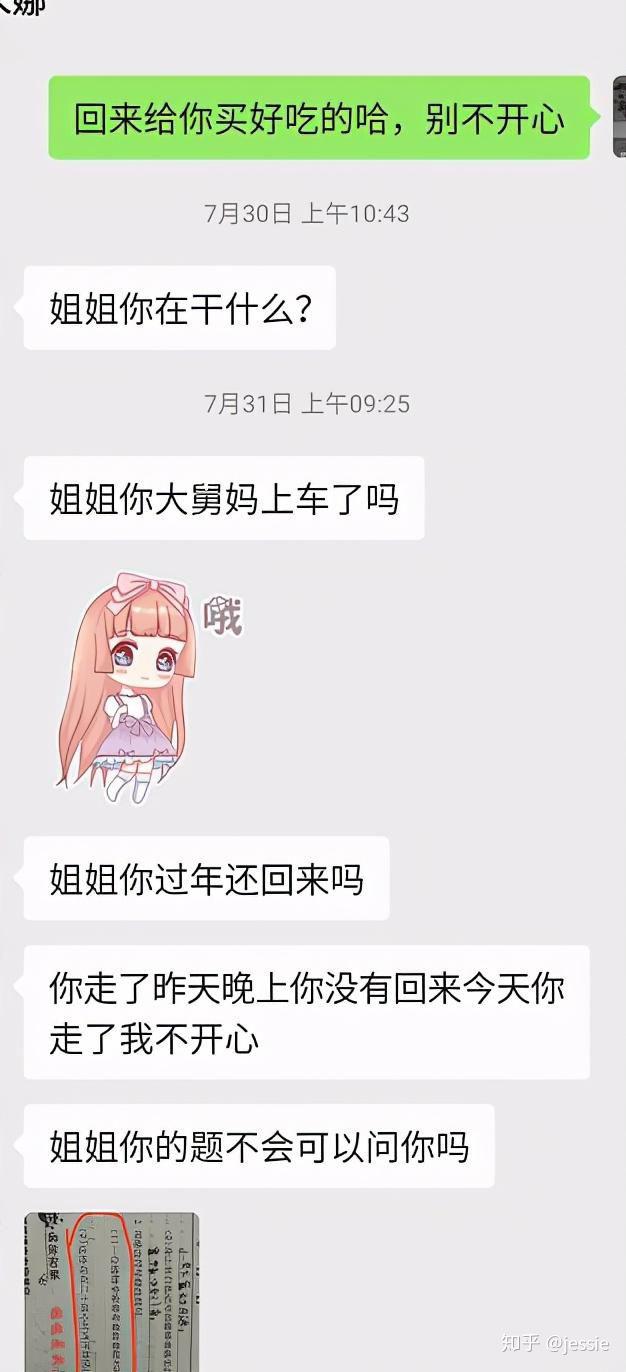Tap the sender avatar beside the green message

click(x=619, y=117)
